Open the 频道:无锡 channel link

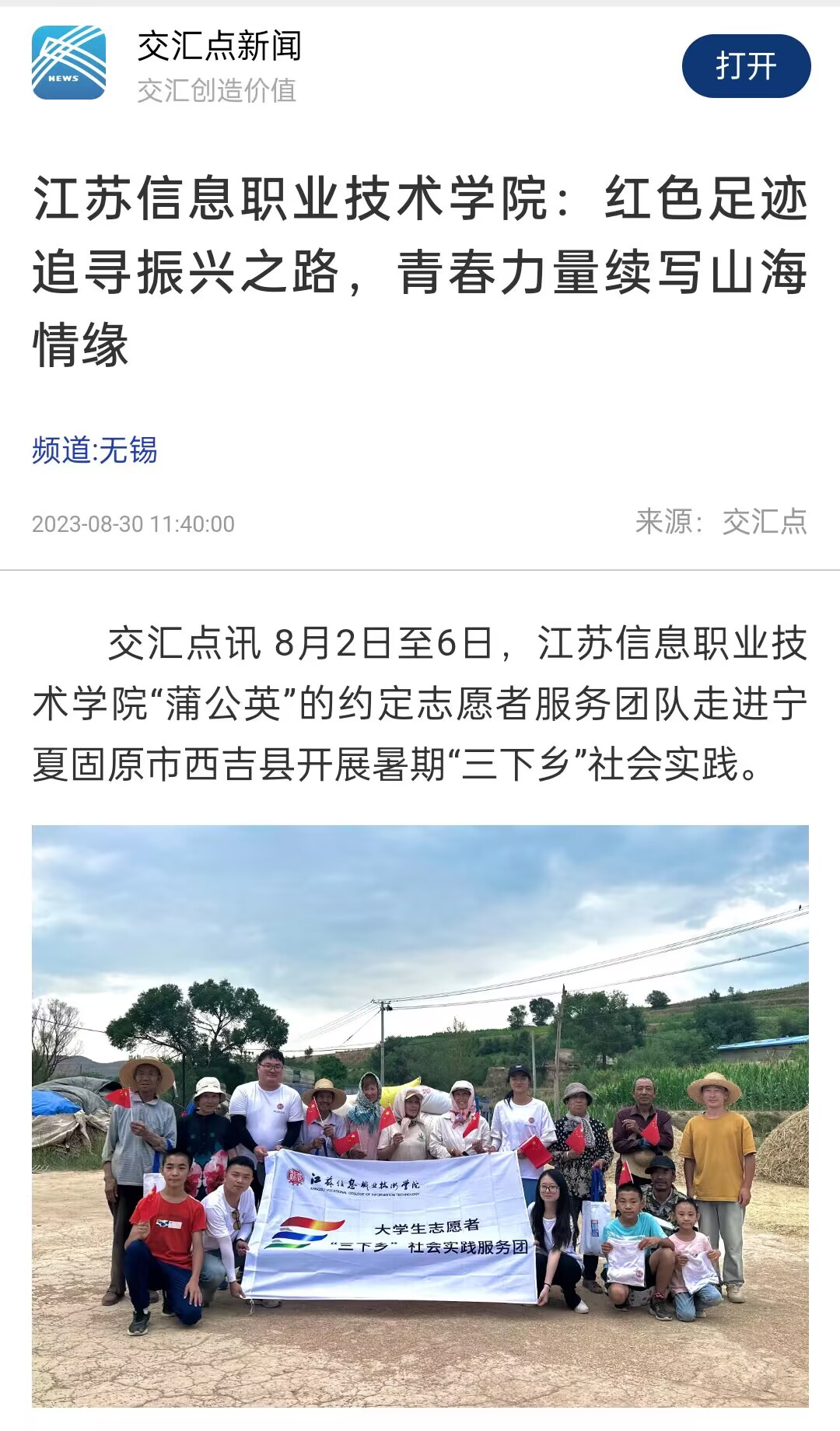click(x=95, y=450)
